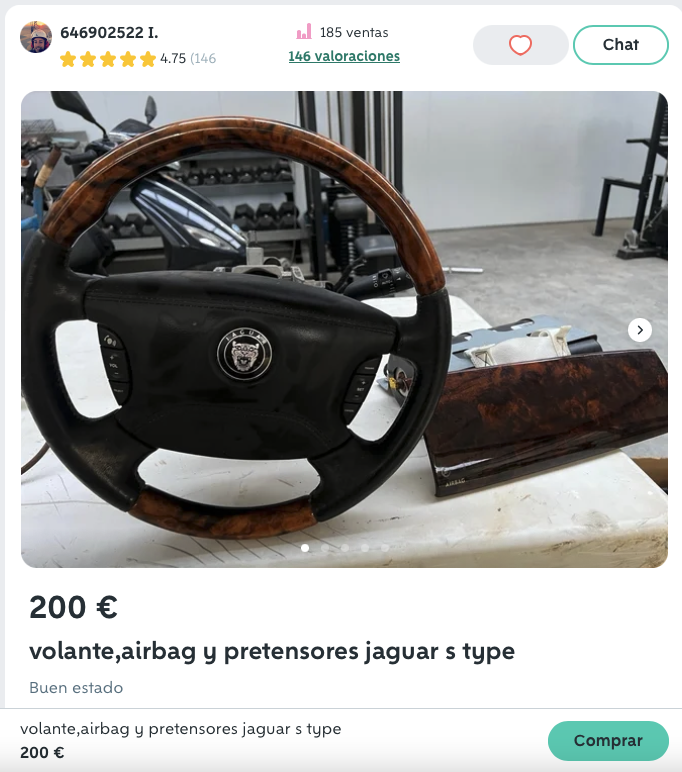Open the steering wheel photo fullscreen
The image size is (682, 772).
(300, 330)
